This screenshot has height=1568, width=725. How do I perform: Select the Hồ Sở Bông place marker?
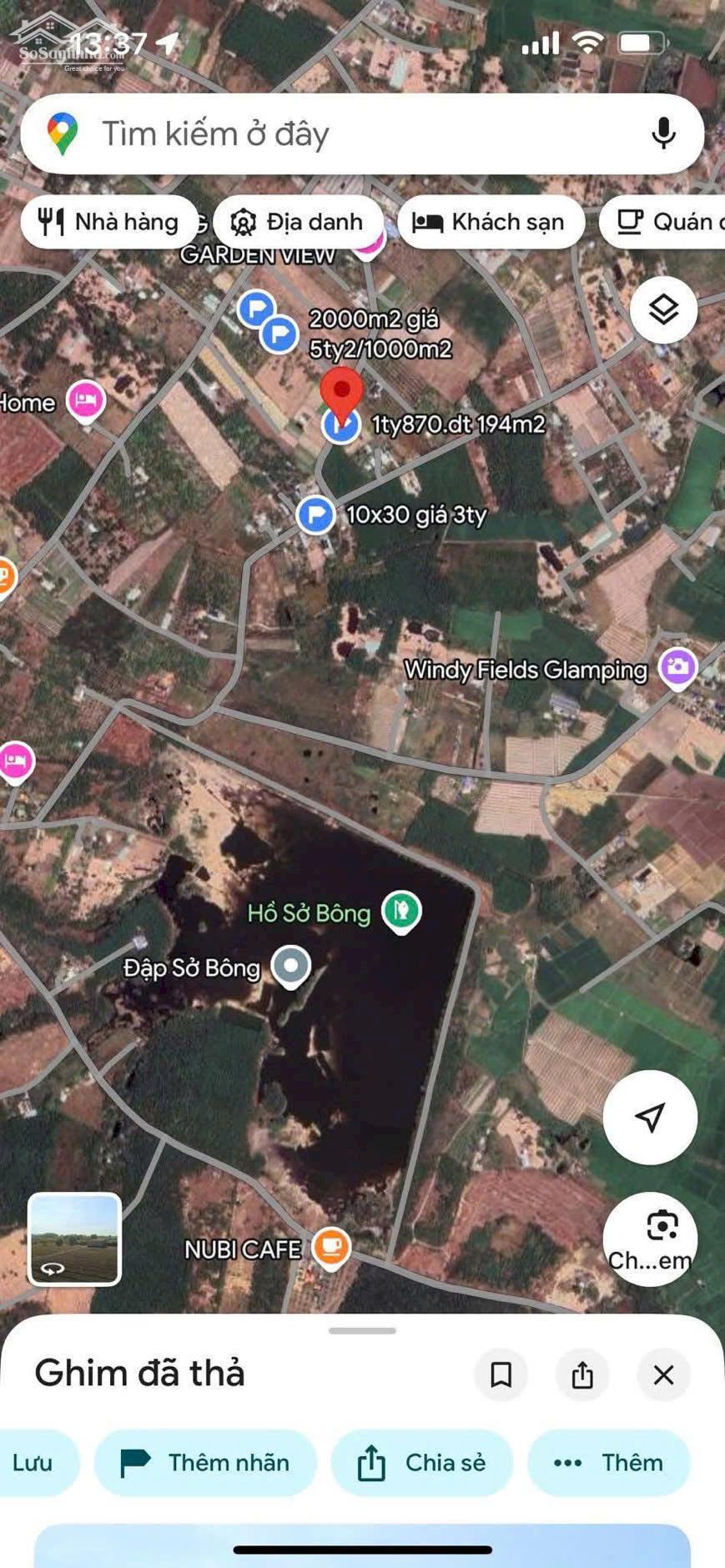point(401,911)
